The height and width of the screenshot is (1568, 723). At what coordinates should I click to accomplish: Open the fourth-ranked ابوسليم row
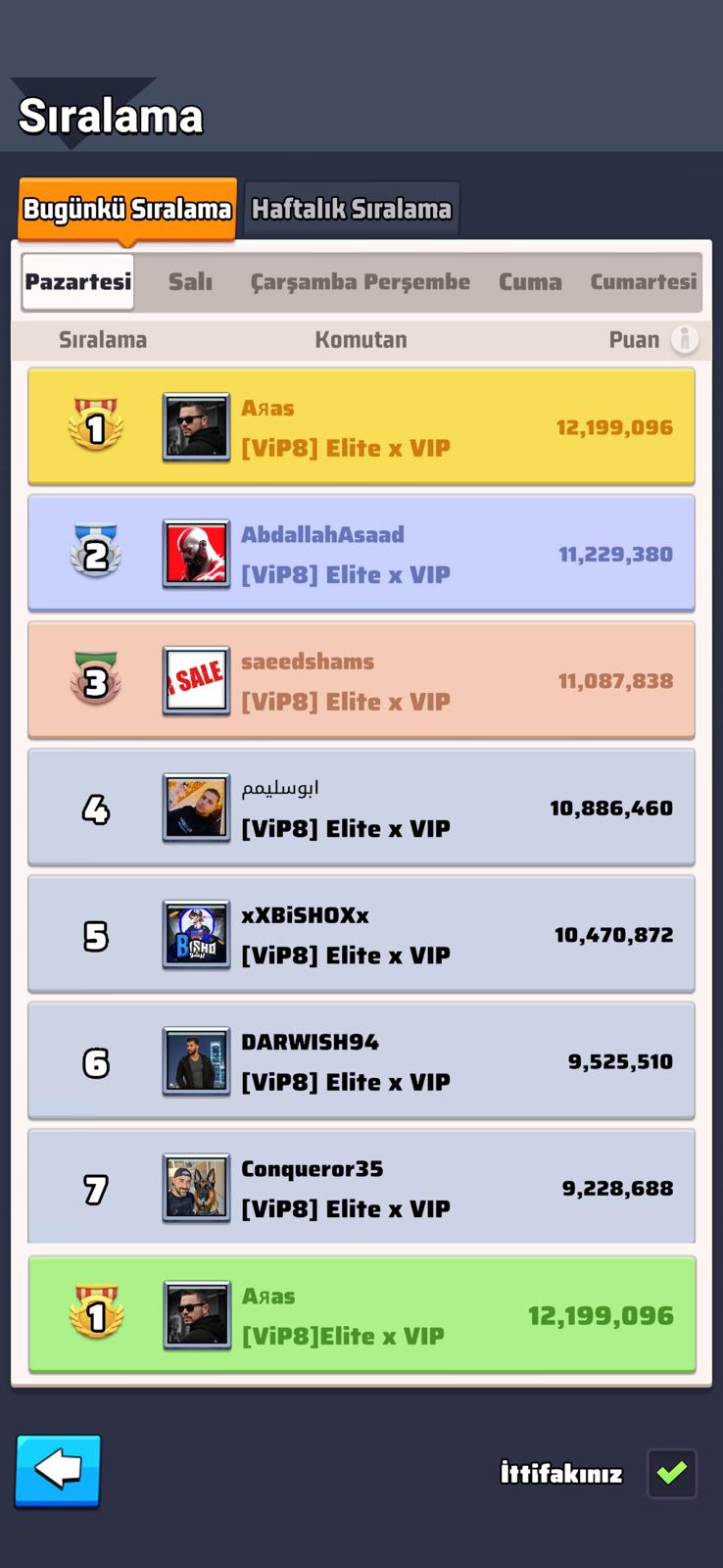(361, 808)
